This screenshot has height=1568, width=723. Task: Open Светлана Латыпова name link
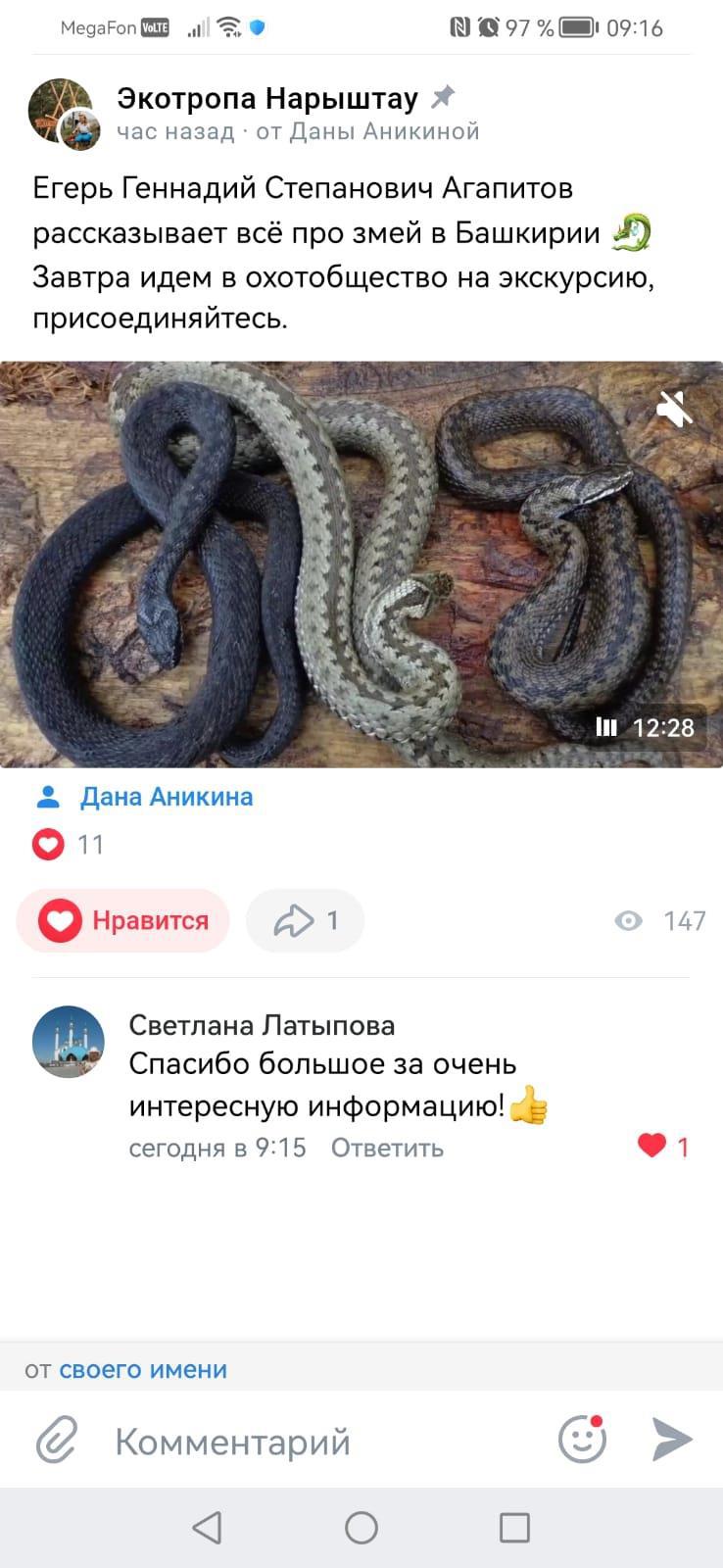(262, 1025)
